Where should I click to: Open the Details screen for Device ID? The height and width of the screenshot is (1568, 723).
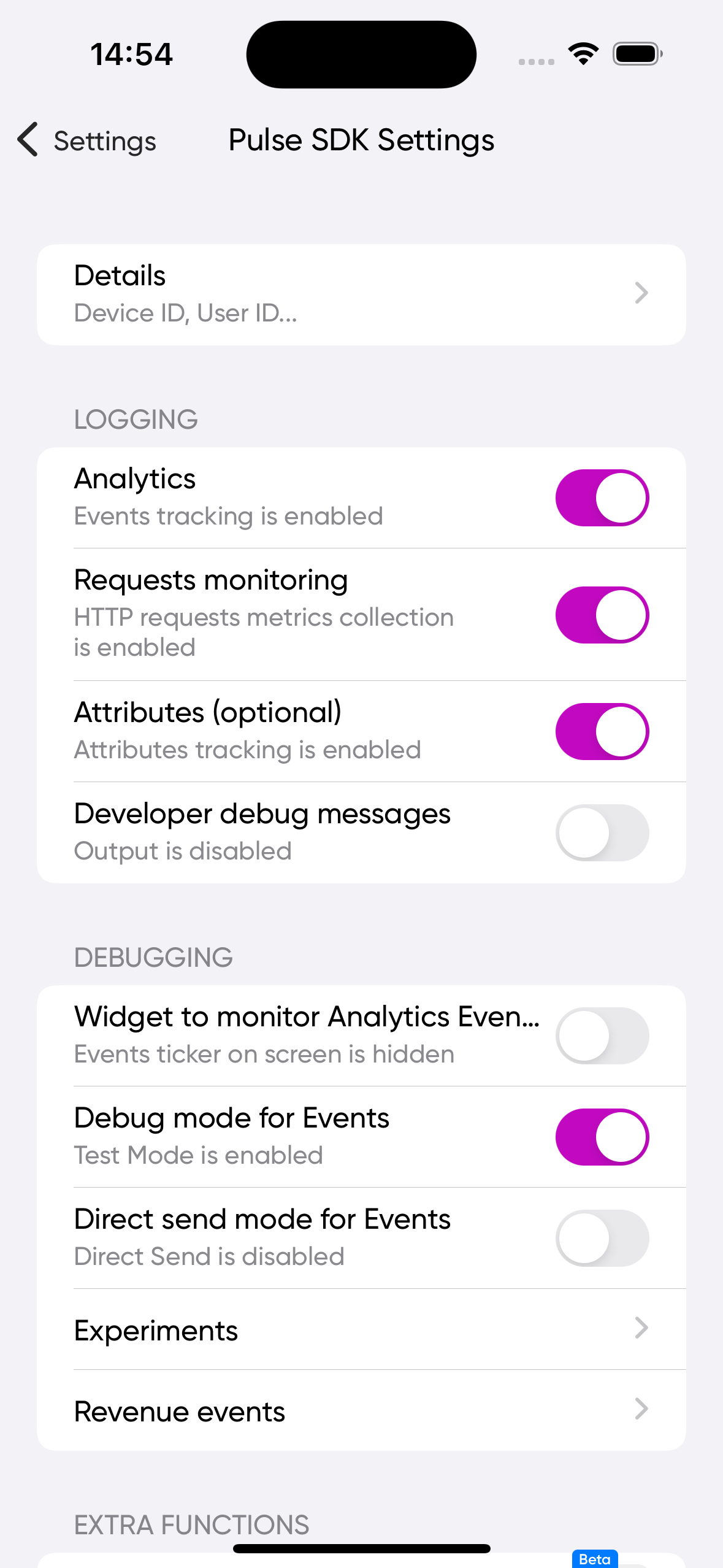(245, 293)
